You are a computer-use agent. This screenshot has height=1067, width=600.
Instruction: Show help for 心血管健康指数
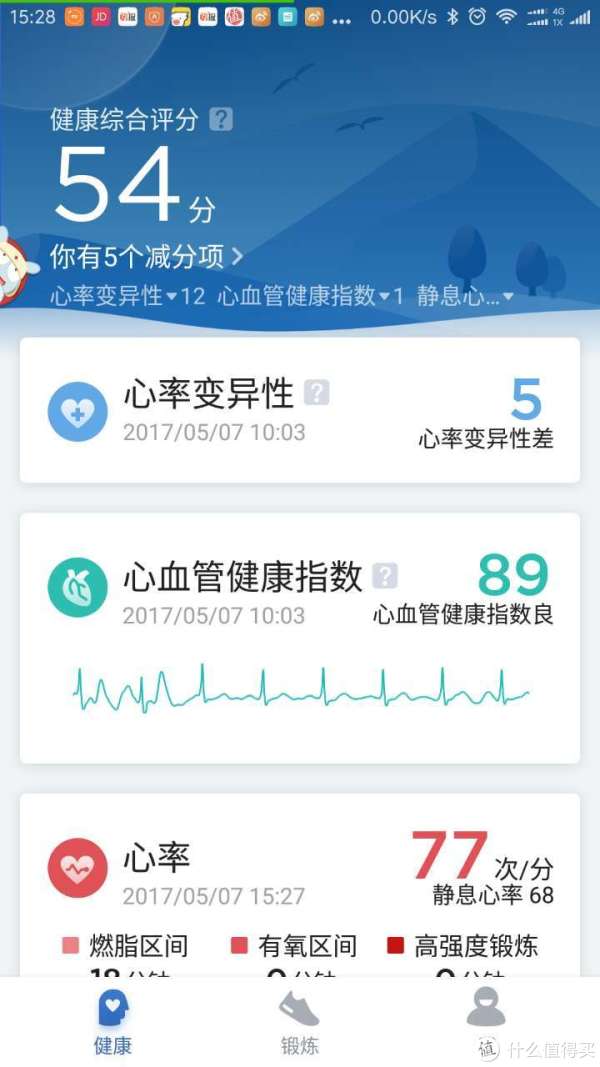point(385,576)
